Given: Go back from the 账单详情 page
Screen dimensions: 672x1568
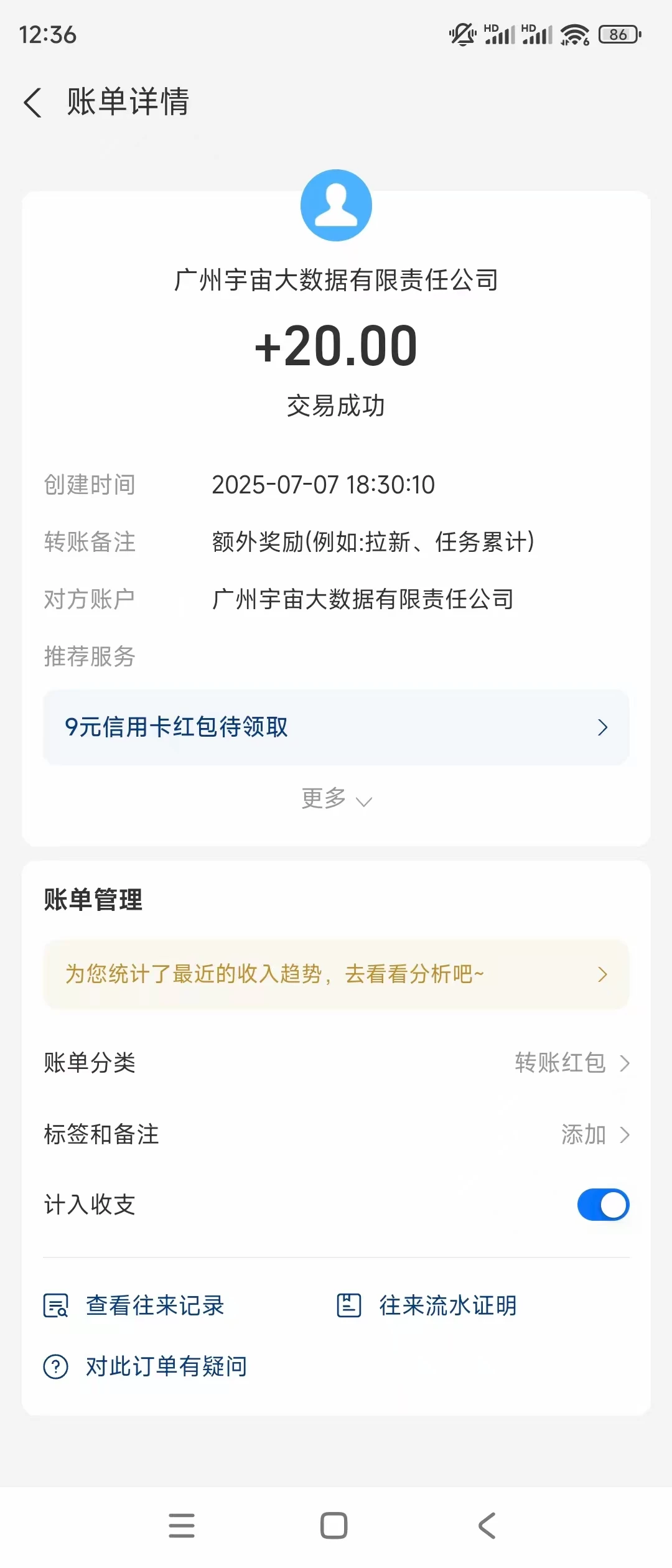Looking at the screenshot, I should point(33,103).
